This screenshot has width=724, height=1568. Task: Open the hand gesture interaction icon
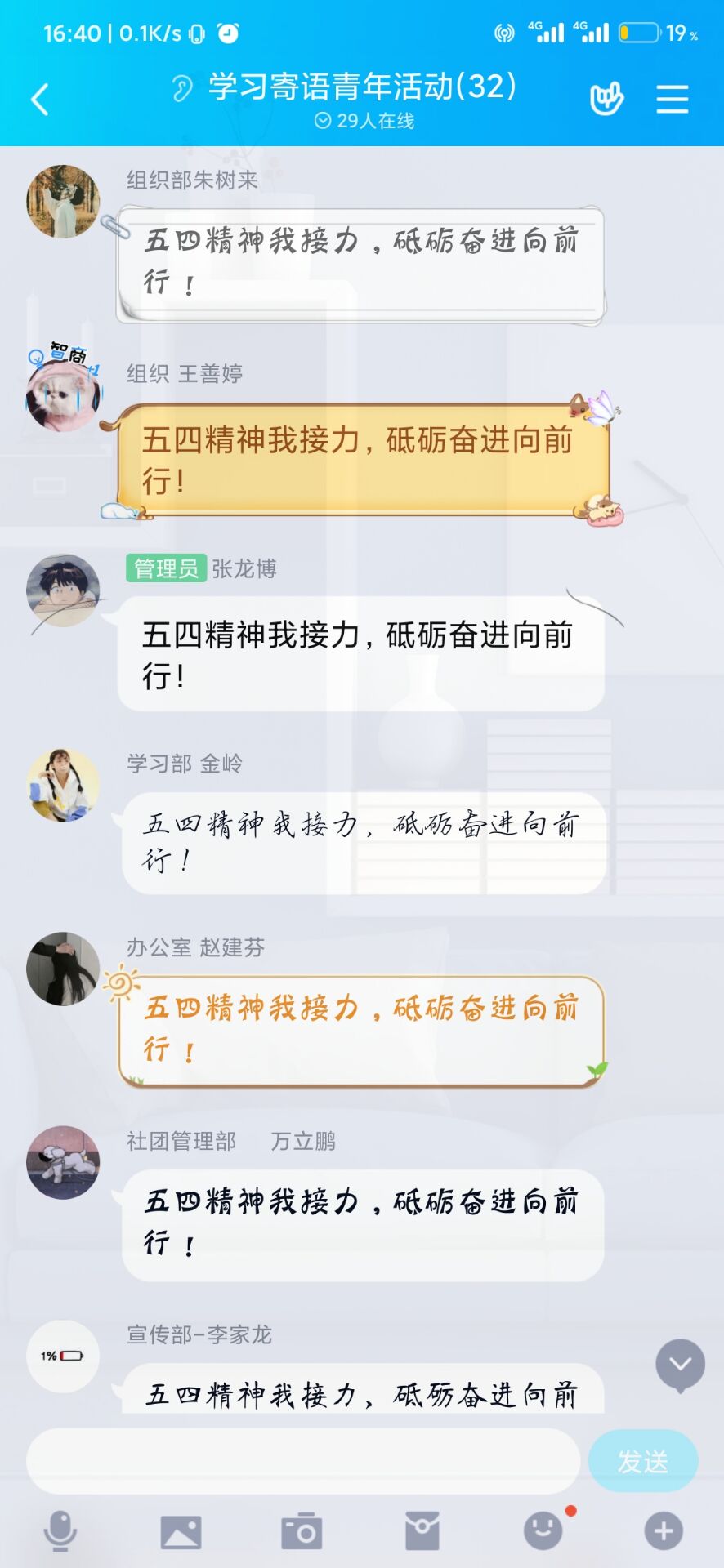[x=606, y=100]
